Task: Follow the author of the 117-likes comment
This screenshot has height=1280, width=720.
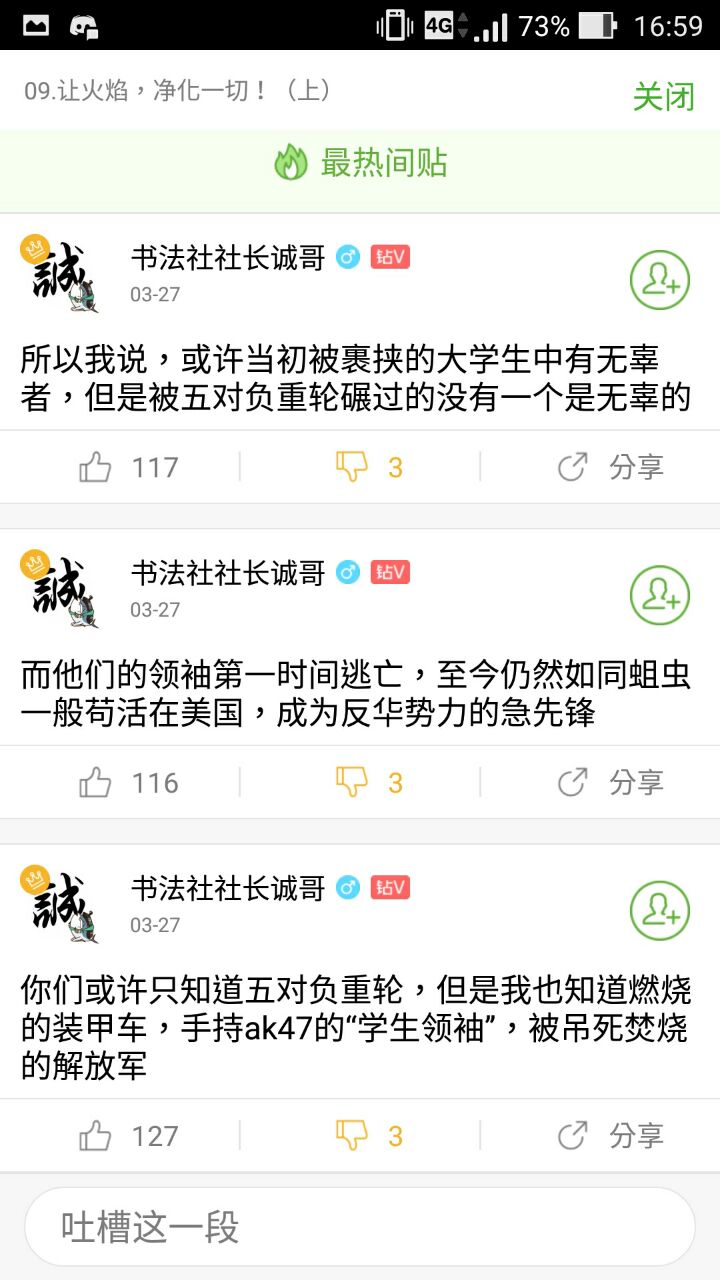Action: point(660,281)
